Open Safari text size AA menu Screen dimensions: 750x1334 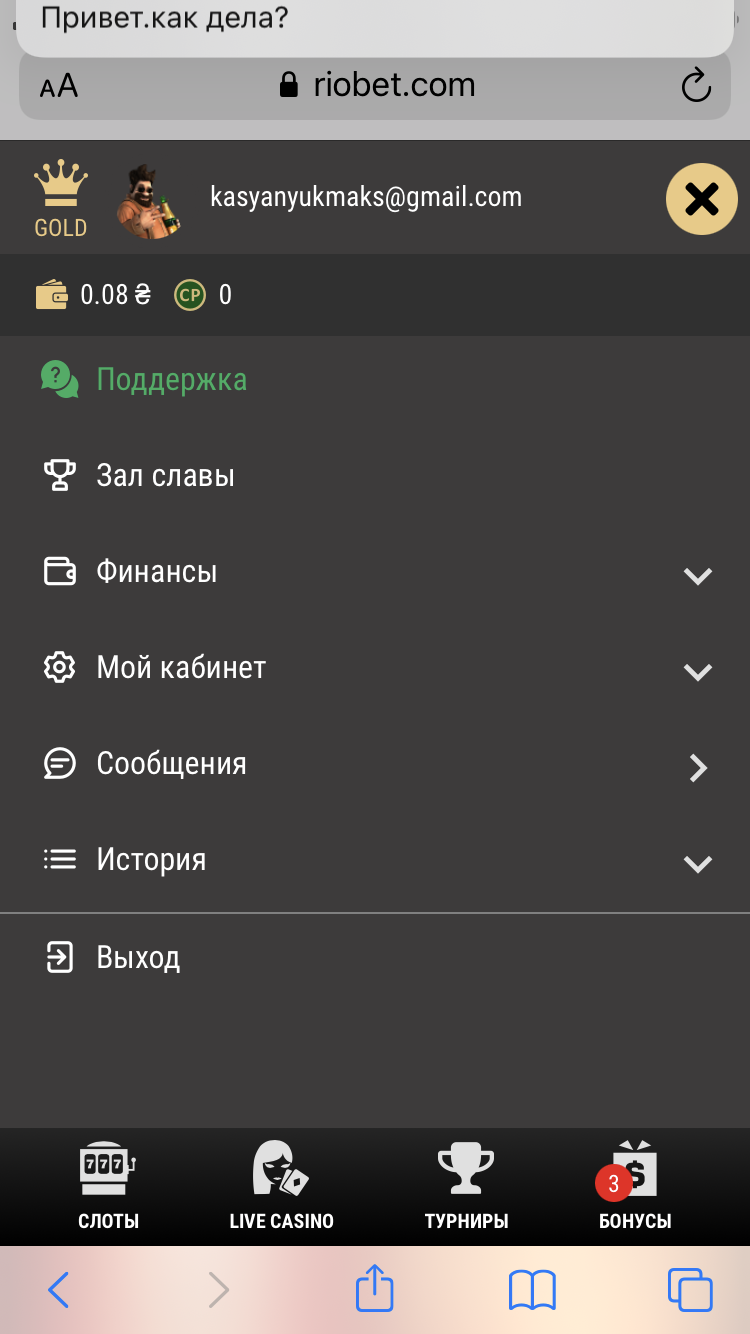pyautogui.click(x=59, y=86)
